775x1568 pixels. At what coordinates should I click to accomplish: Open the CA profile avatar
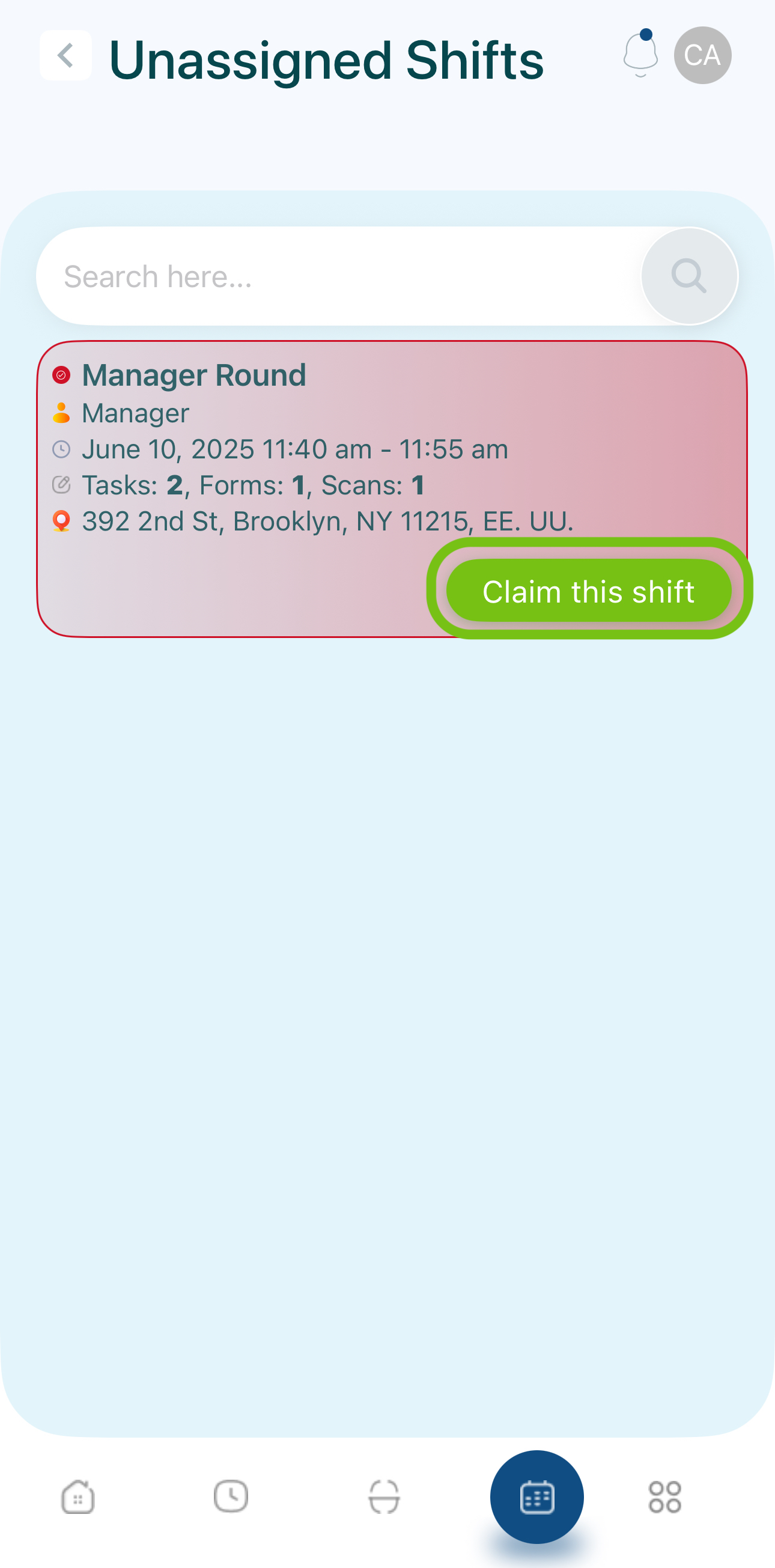point(702,55)
